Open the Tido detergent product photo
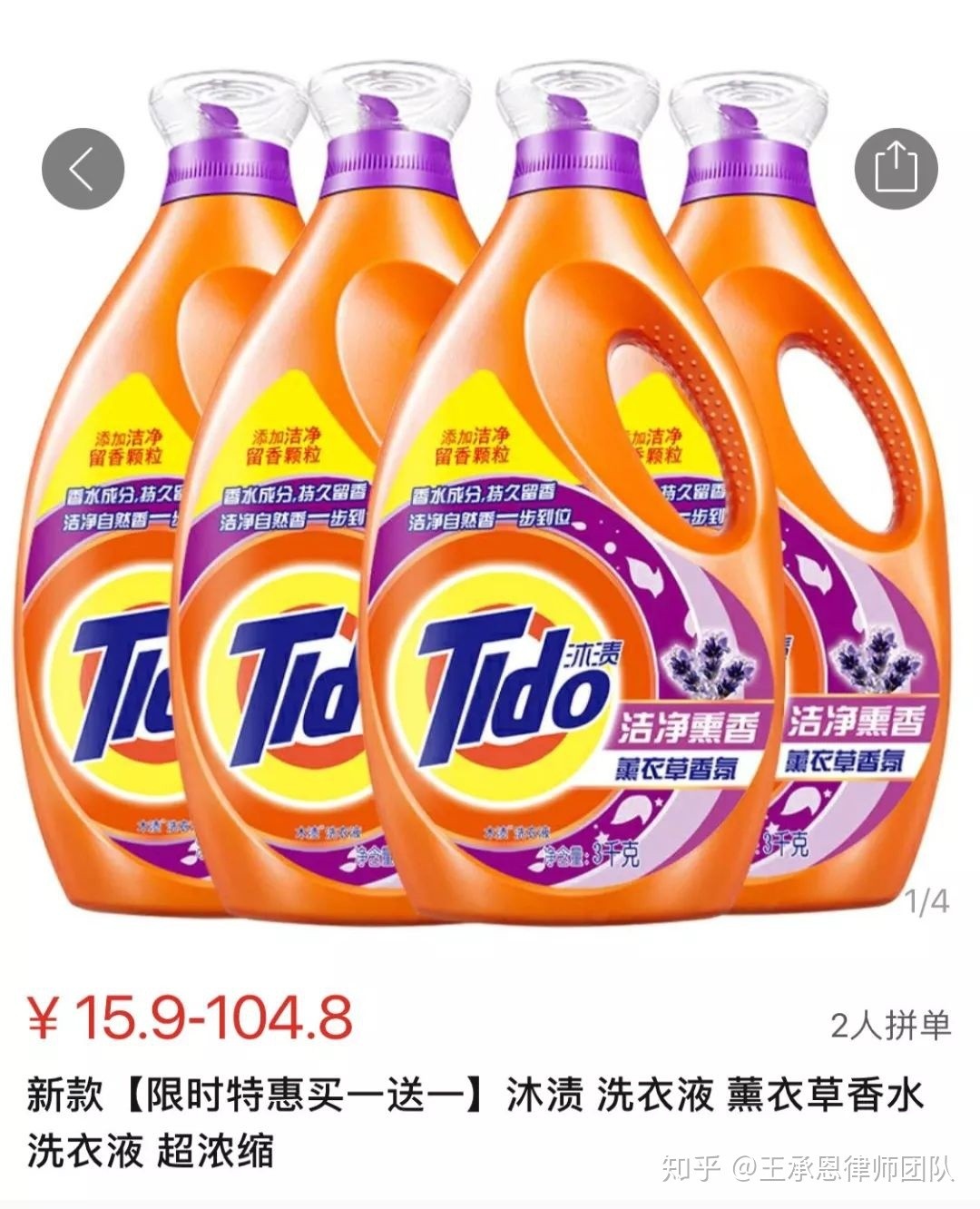This screenshot has height=1209, width=980. click(490, 545)
